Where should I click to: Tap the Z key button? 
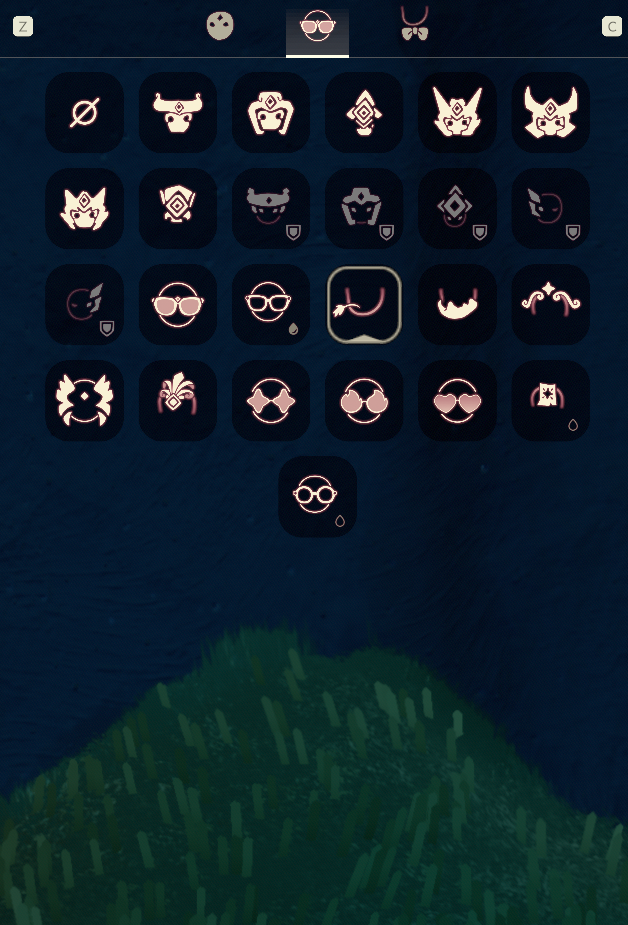(x=23, y=27)
